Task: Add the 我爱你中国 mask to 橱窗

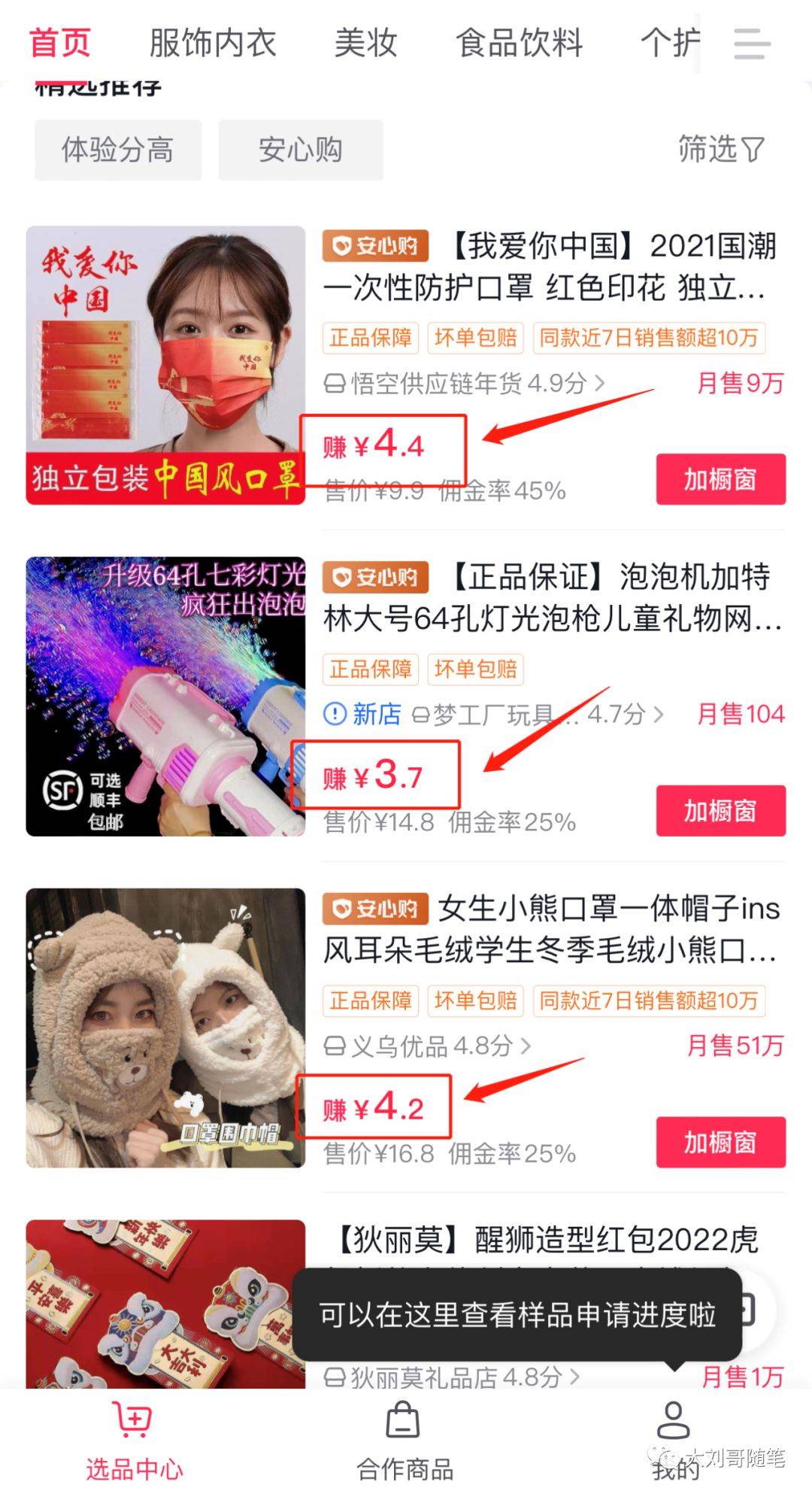Action: point(720,479)
